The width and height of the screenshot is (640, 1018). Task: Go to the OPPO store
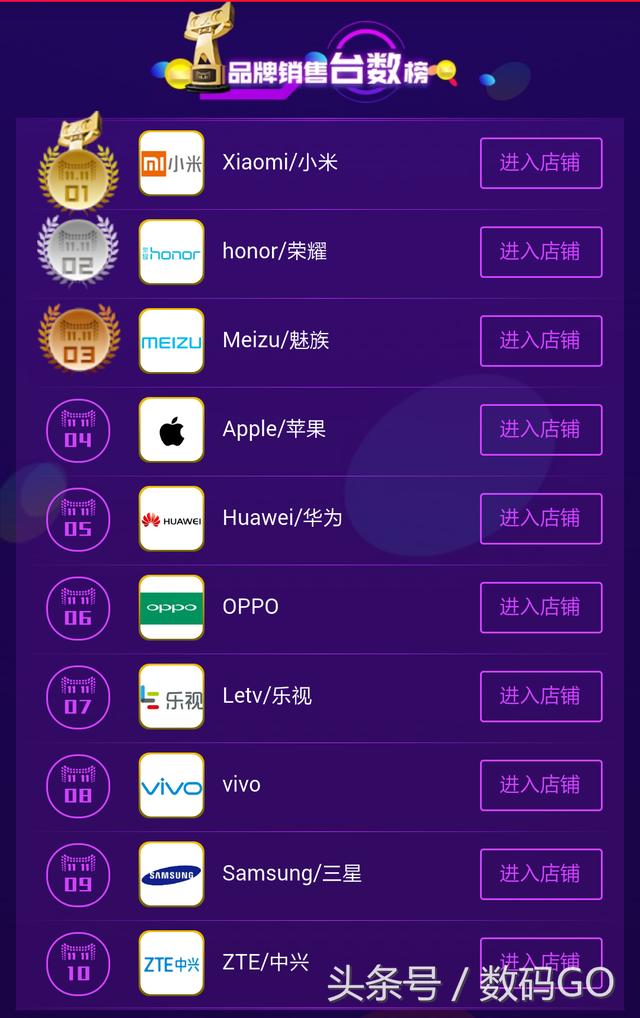(x=541, y=608)
